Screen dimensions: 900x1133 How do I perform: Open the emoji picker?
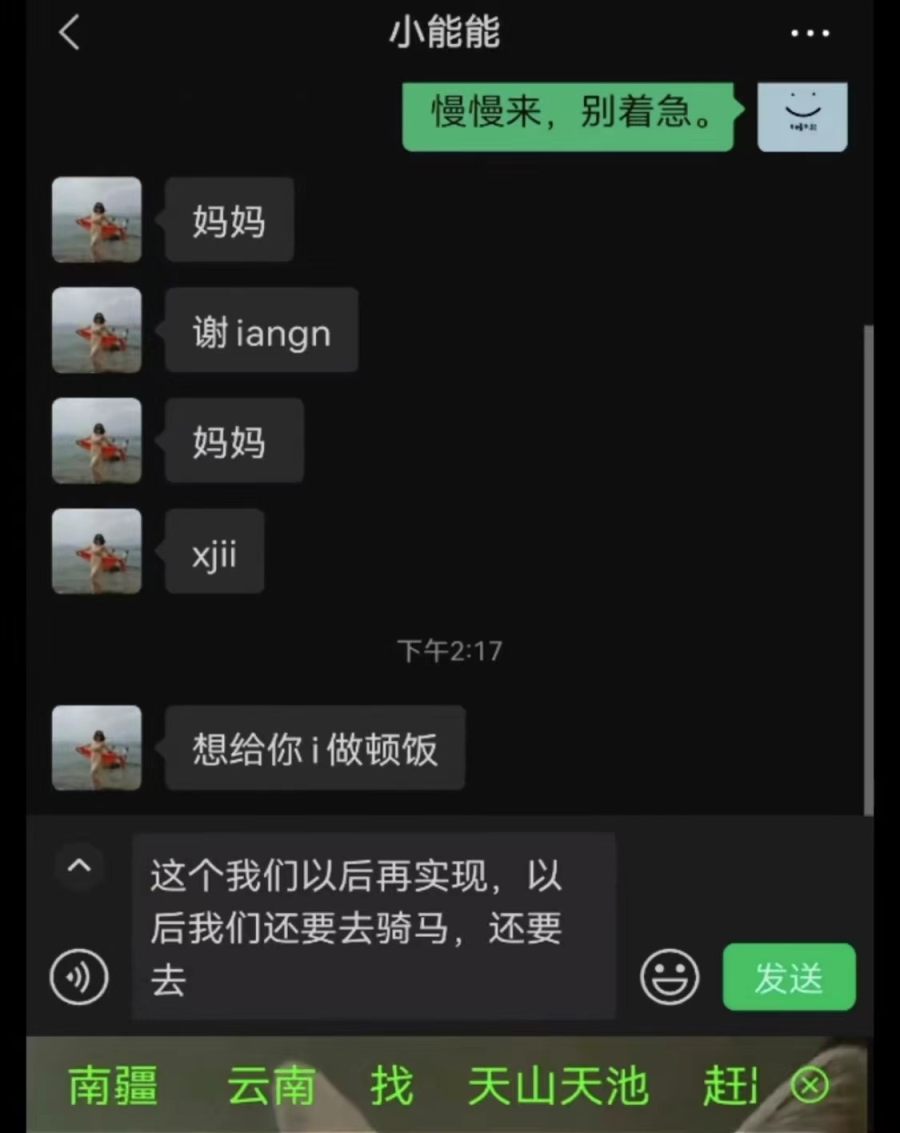669,977
